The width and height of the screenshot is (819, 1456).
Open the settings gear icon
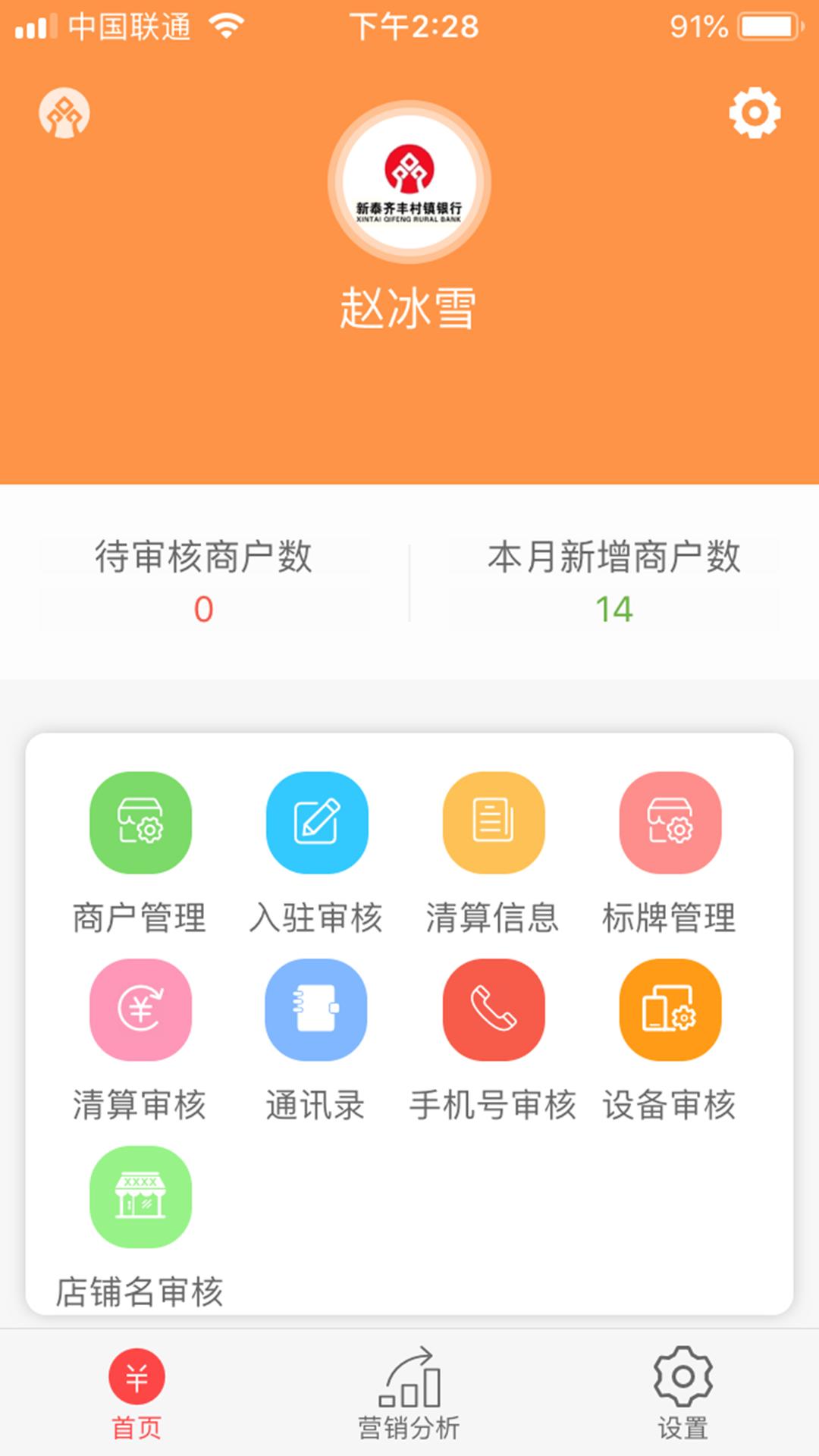tap(755, 114)
